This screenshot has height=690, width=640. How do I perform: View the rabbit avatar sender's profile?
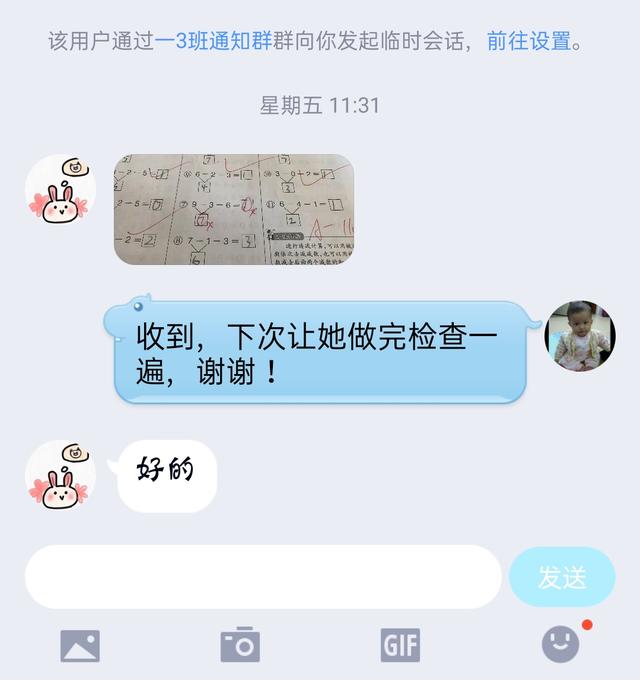[x=60, y=190]
